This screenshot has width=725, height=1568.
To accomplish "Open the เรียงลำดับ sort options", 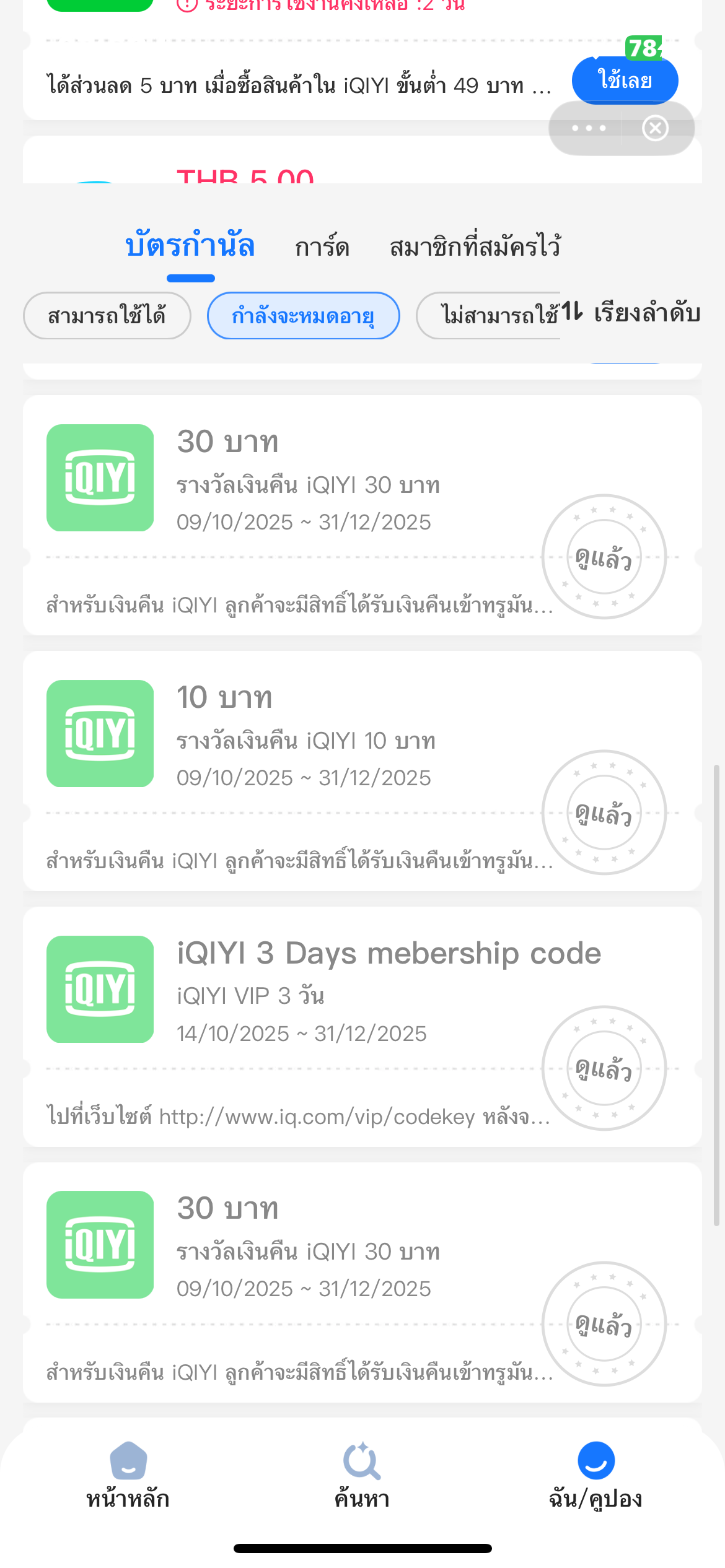I will pyautogui.click(x=632, y=313).
